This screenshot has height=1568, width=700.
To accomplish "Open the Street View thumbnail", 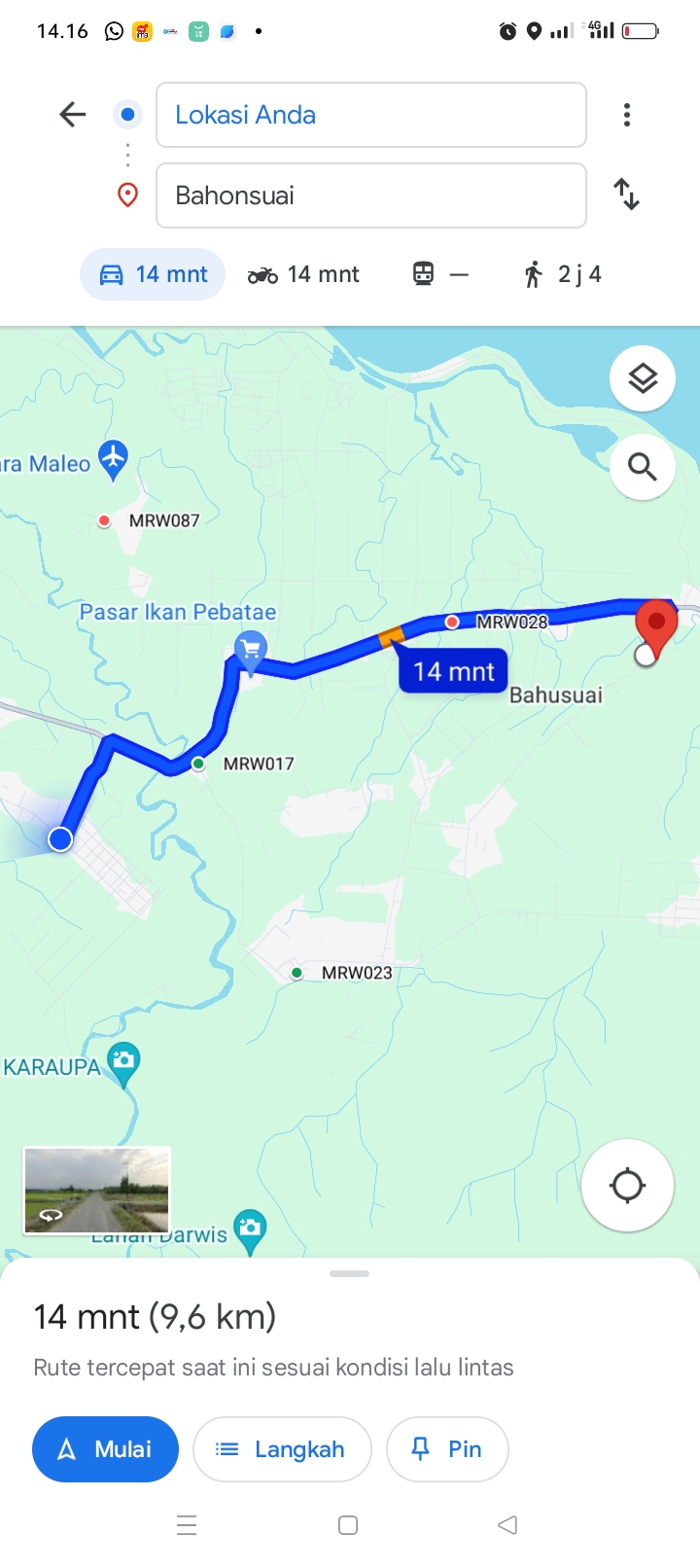I will click(97, 1191).
